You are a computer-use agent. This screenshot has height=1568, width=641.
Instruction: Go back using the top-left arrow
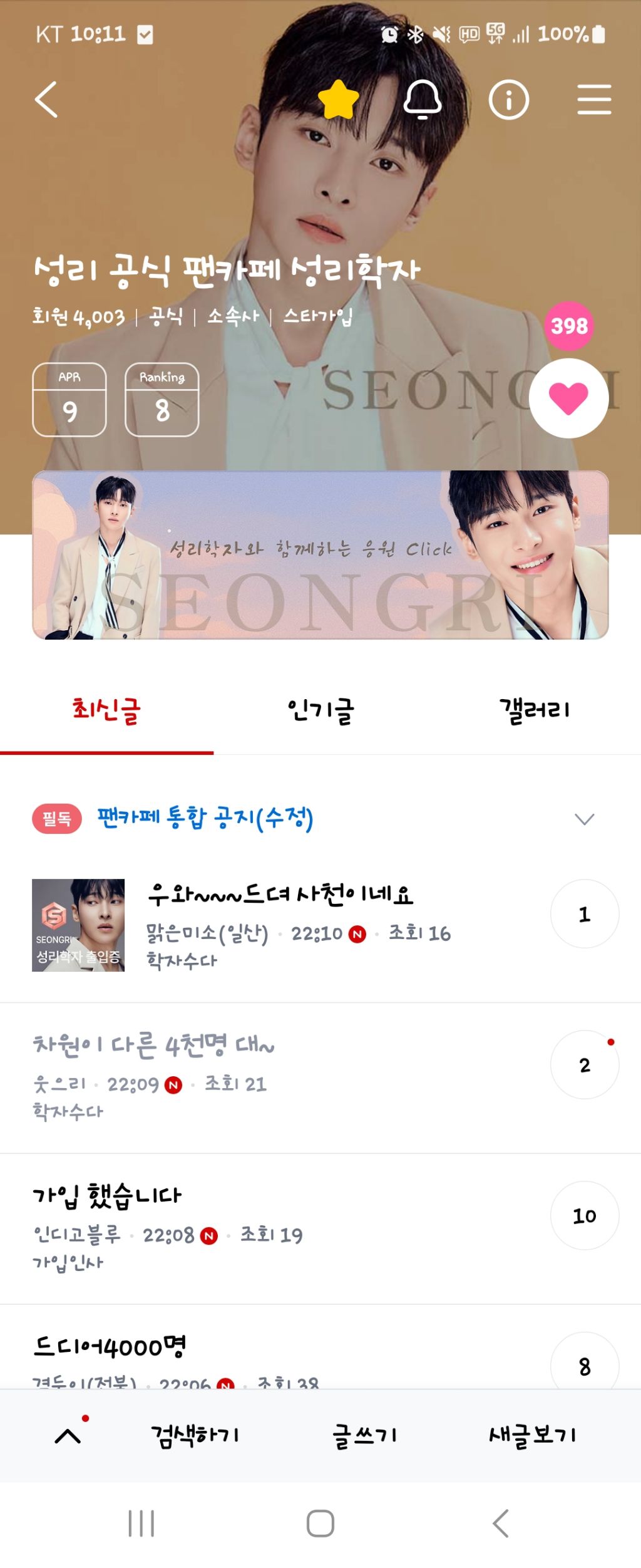(x=46, y=100)
